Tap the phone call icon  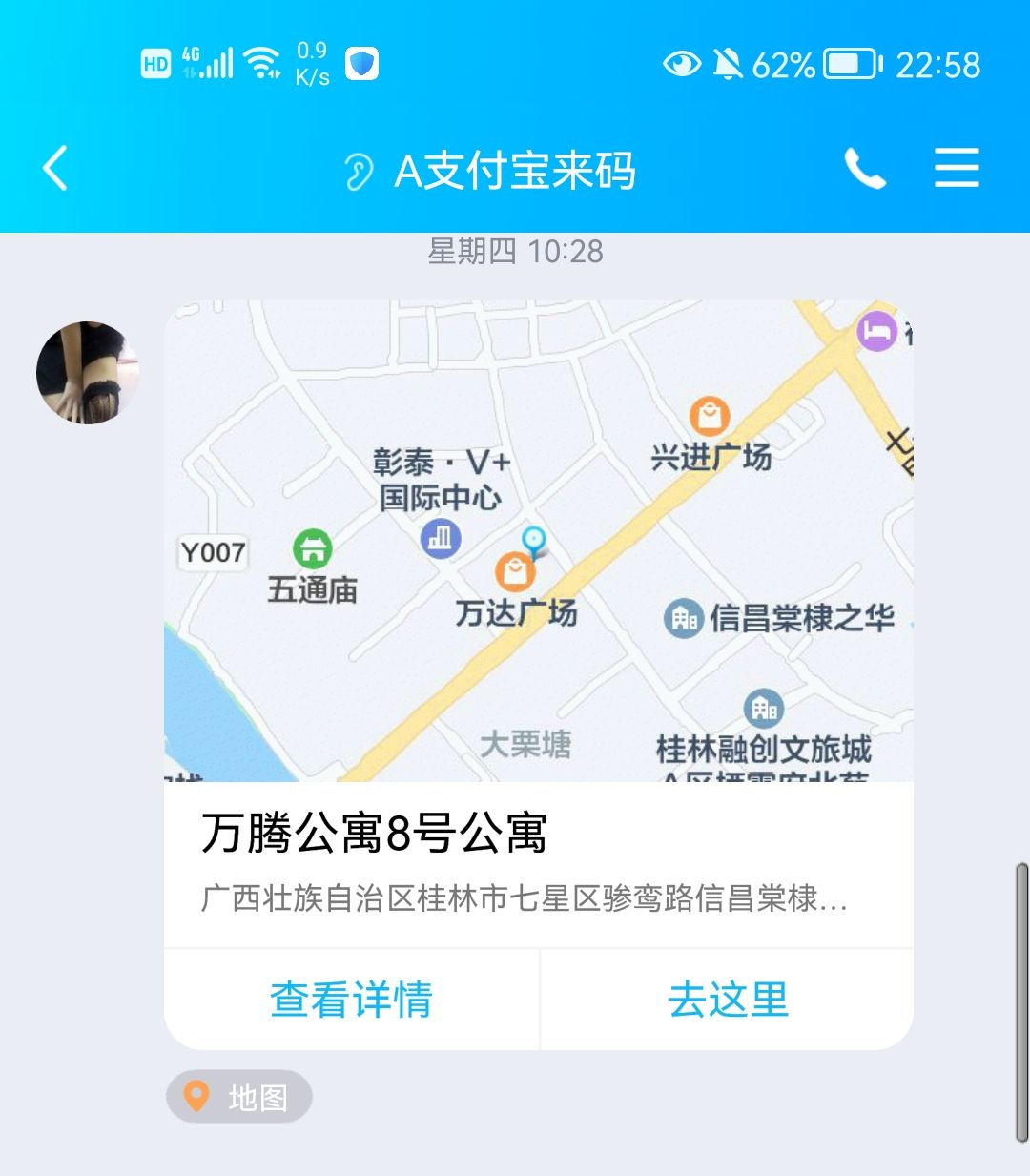coord(865,168)
